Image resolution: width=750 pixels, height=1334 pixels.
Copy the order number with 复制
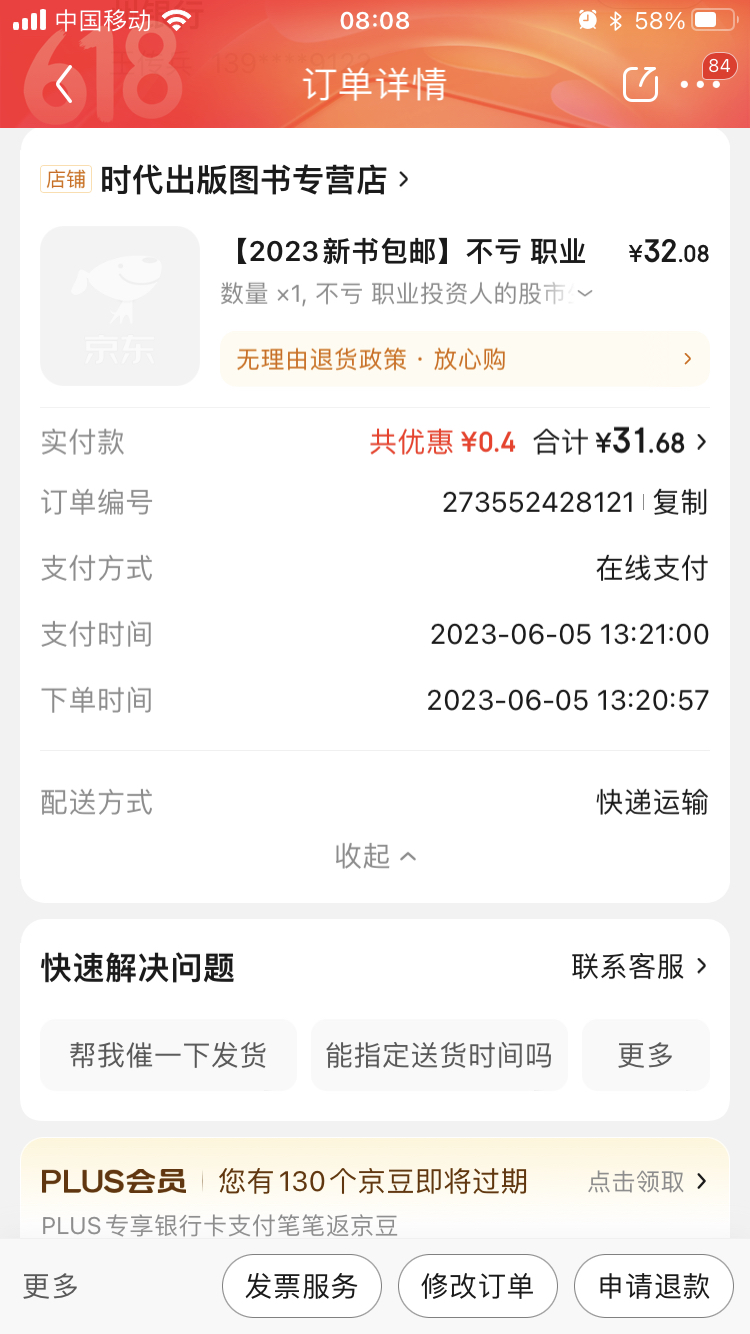[x=680, y=502]
